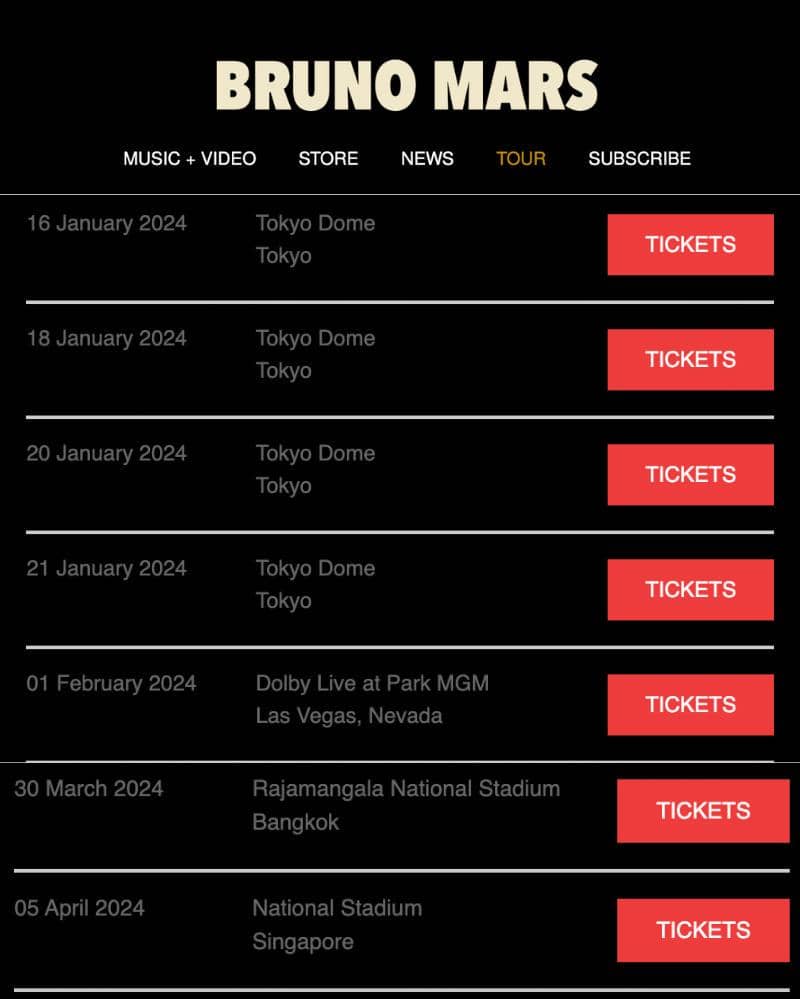Image resolution: width=800 pixels, height=999 pixels.
Task: Tap Tickets for the 20 January 2024 show
Action: click(x=690, y=474)
